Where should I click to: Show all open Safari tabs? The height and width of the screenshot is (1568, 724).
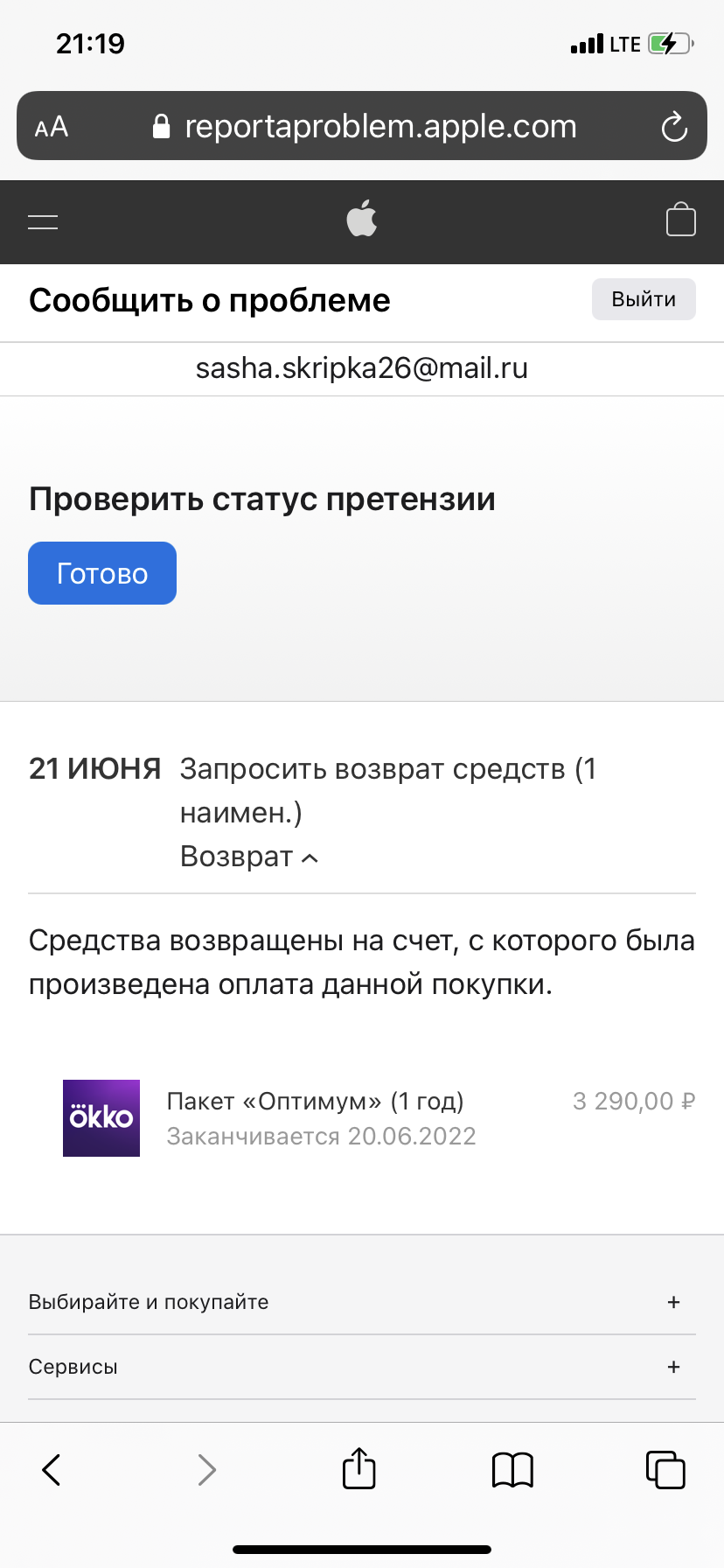coord(665,1469)
